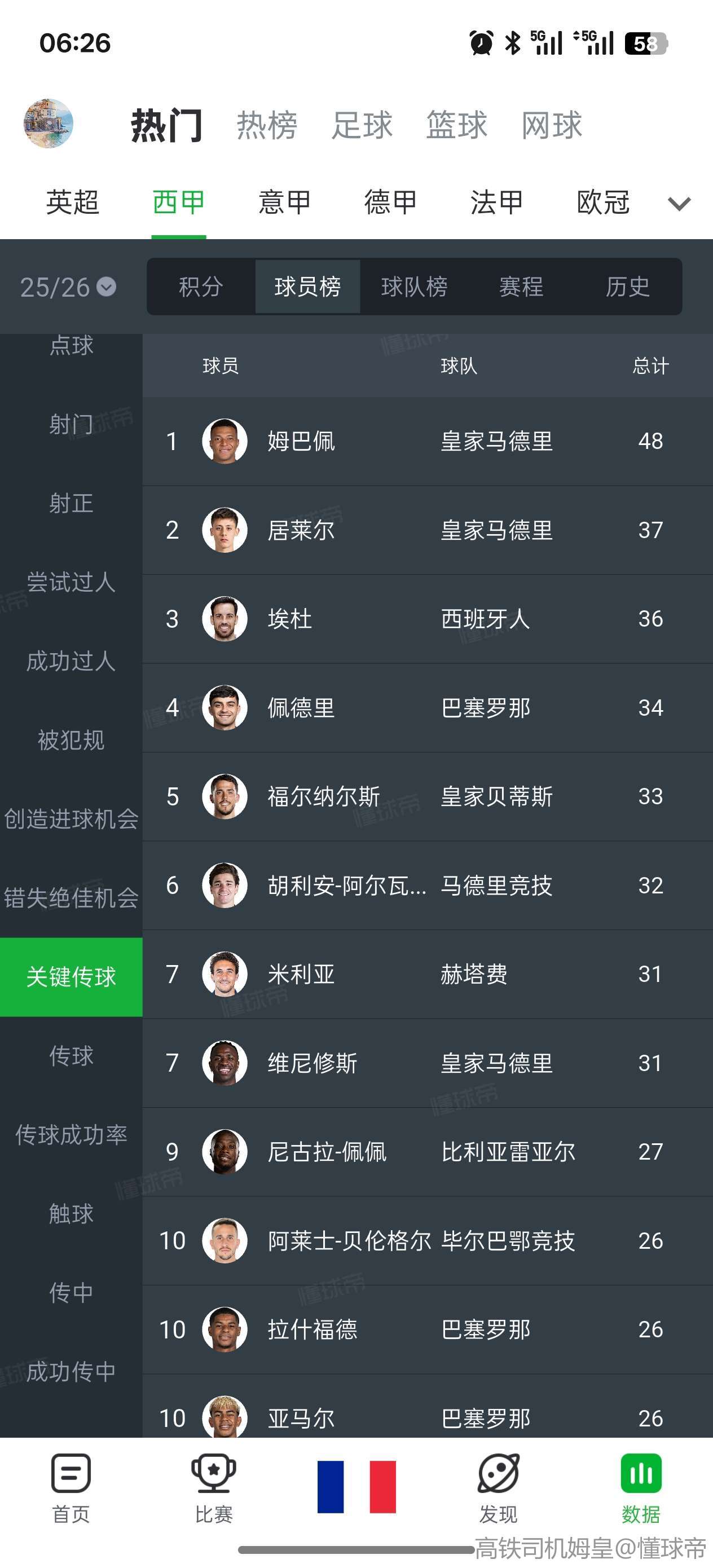Select the 英超 league tab
The height and width of the screenshot is (1568, 713).
point(72,202)
